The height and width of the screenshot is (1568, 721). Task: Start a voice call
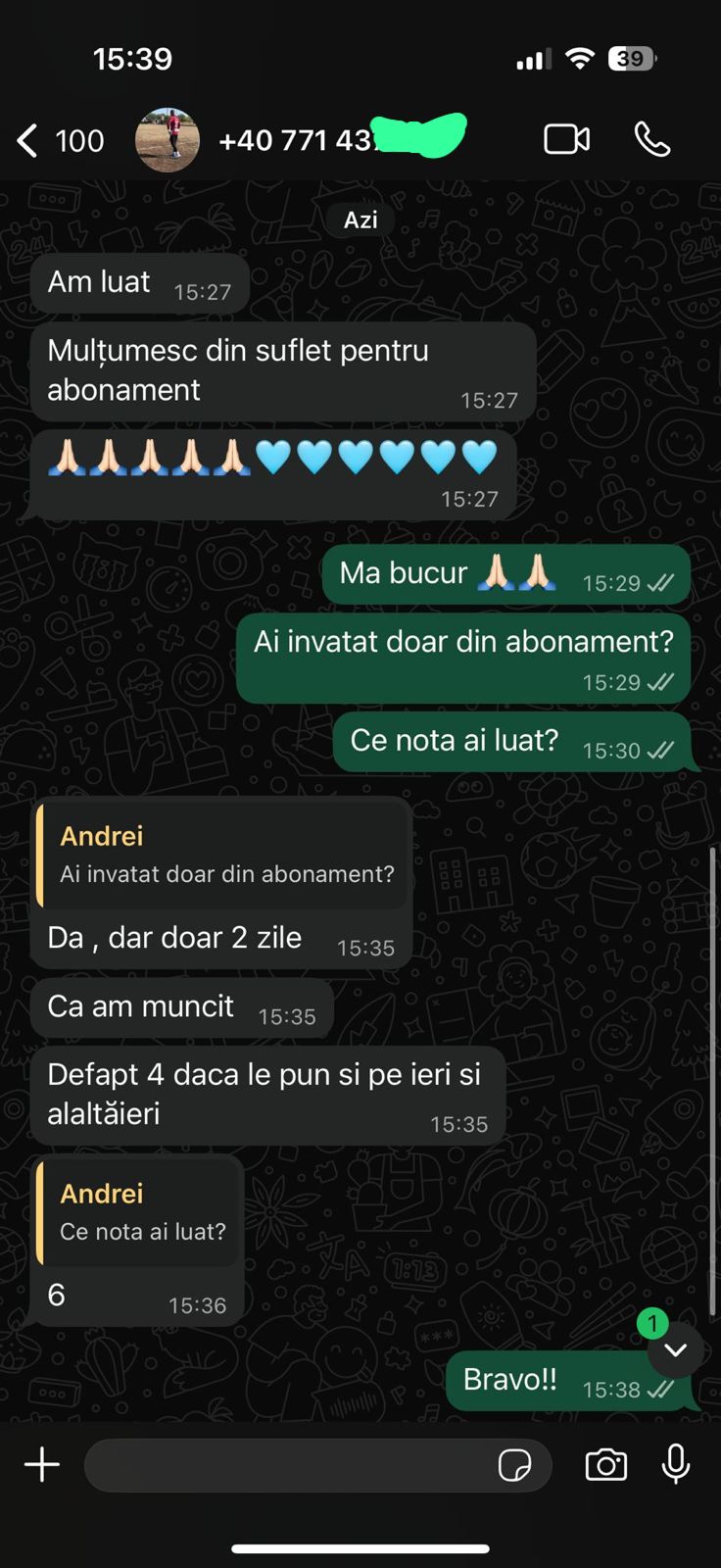pos(652,139)
